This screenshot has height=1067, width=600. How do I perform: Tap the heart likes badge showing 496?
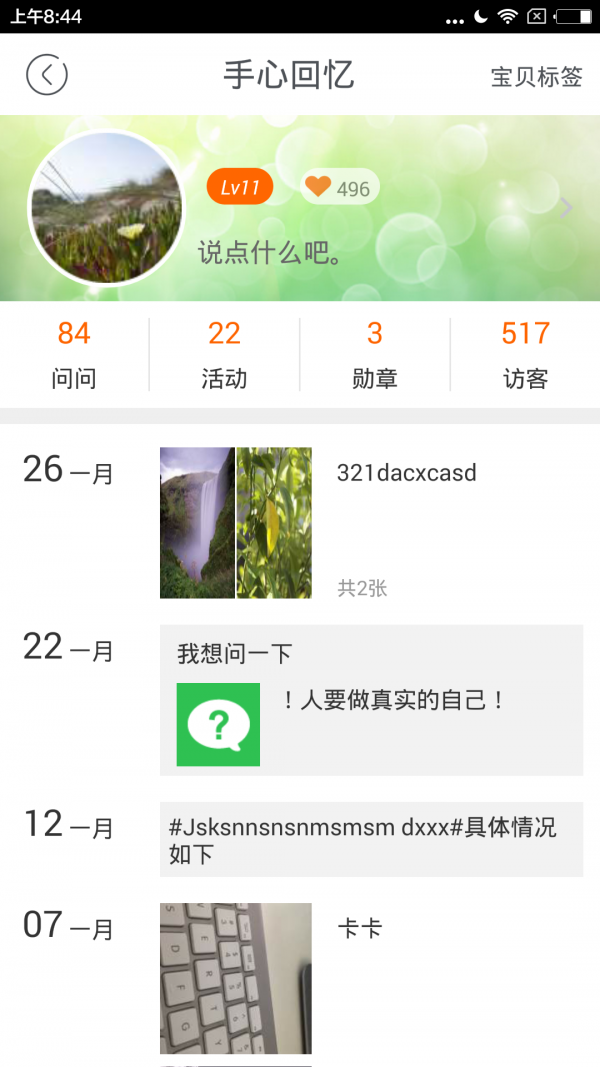pyautogui.click(x=339, y=188)
